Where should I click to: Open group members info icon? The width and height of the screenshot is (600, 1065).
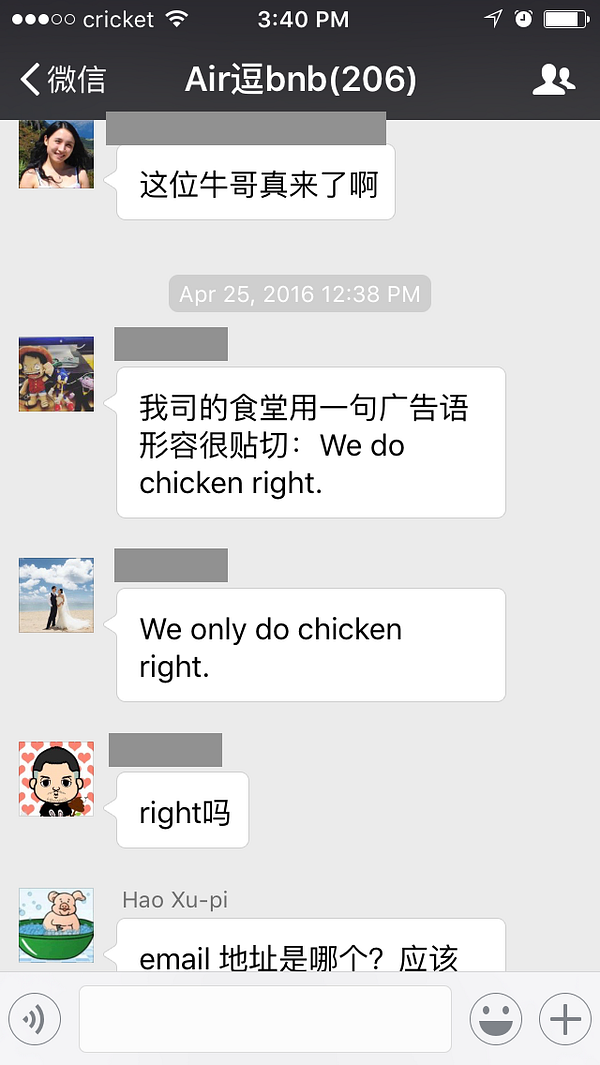pyautogui.click(x=553, y=80)
